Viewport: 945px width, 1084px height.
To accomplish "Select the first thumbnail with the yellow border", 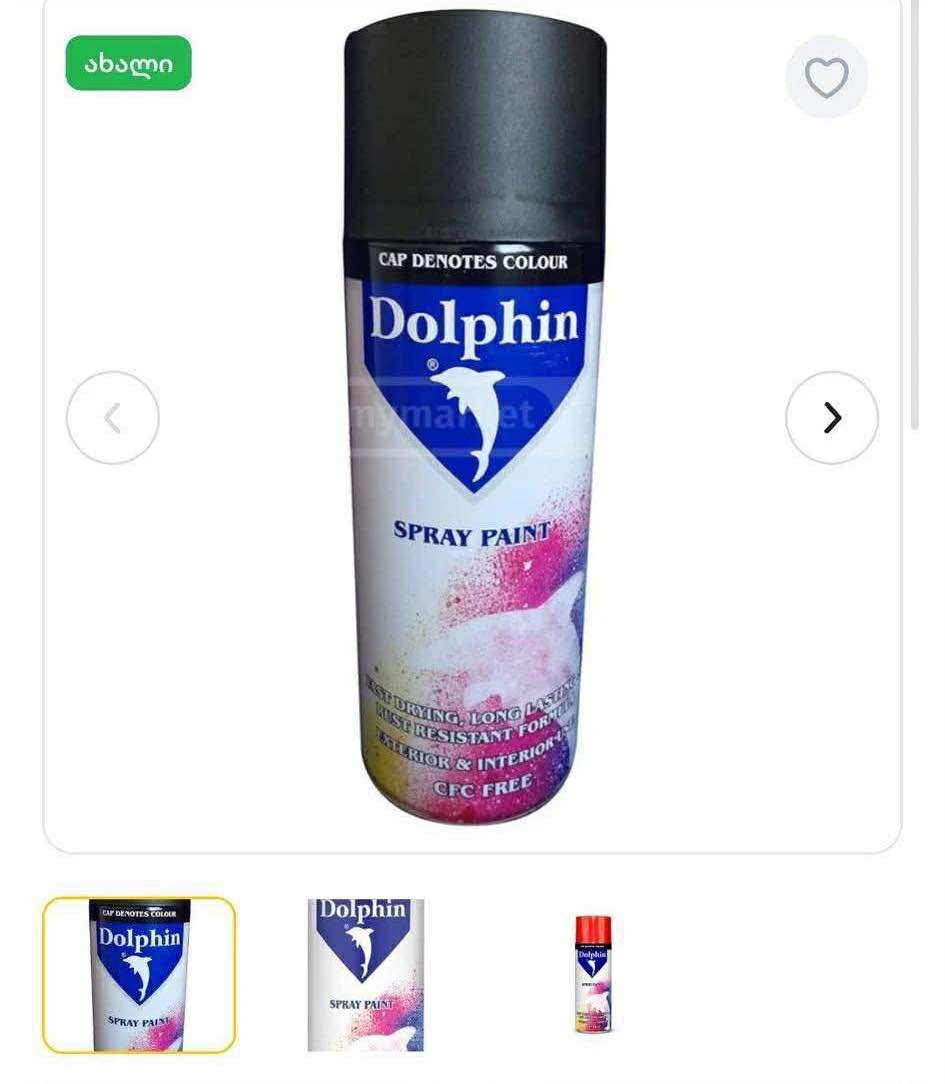I will 139,975.
